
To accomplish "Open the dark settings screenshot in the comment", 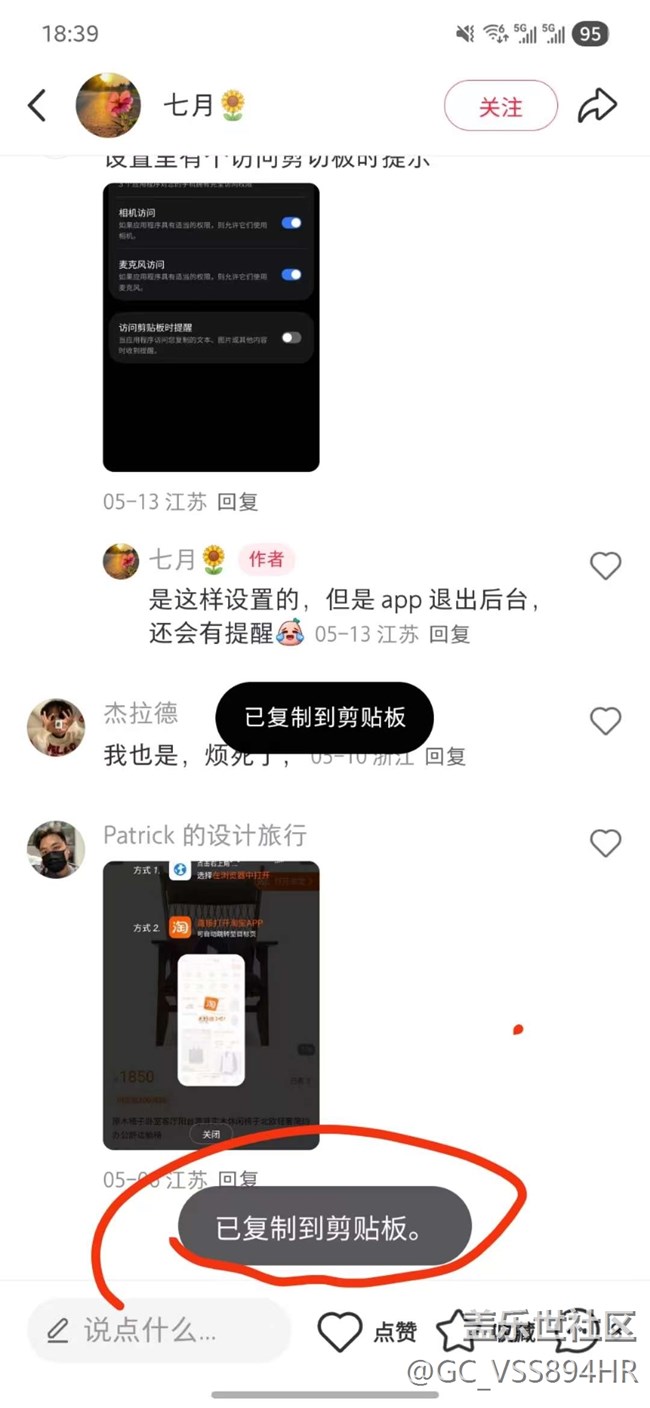I will coord(211,327).
